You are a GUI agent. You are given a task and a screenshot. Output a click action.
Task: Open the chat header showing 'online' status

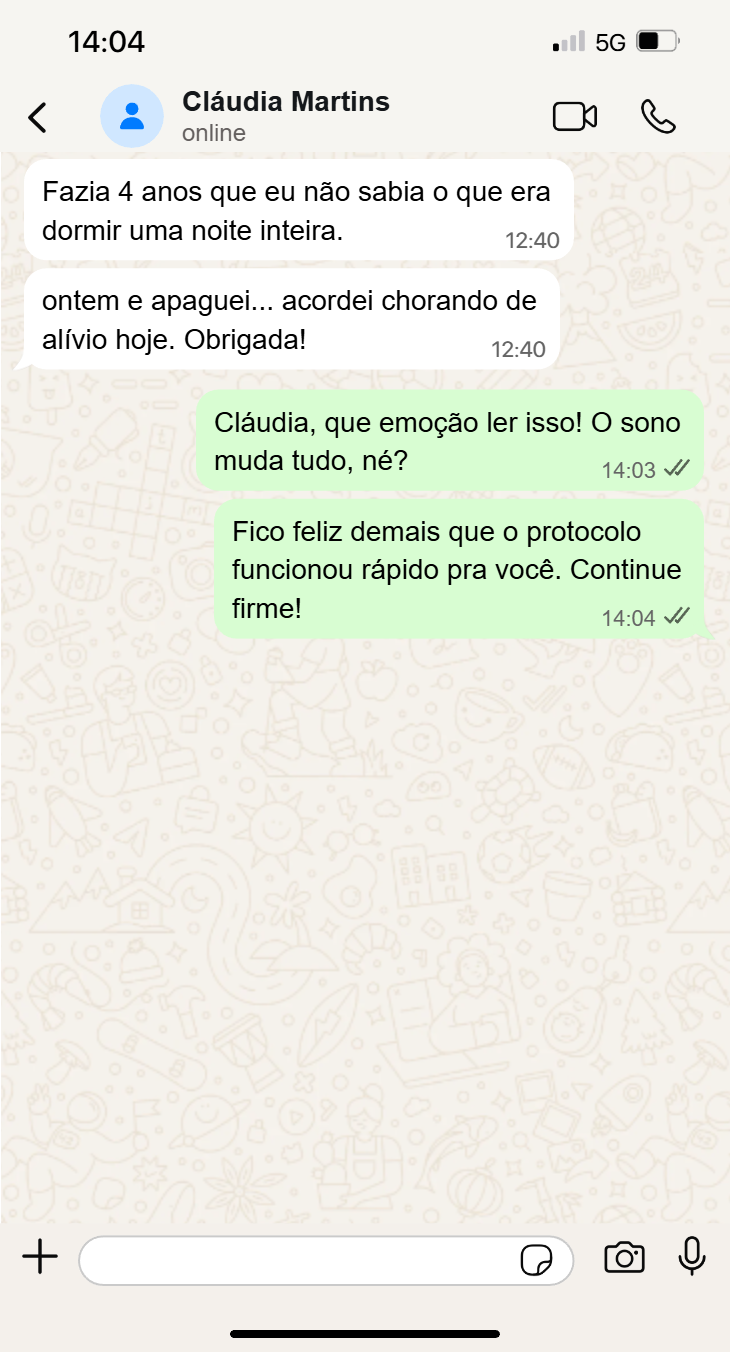pos(213,133)
